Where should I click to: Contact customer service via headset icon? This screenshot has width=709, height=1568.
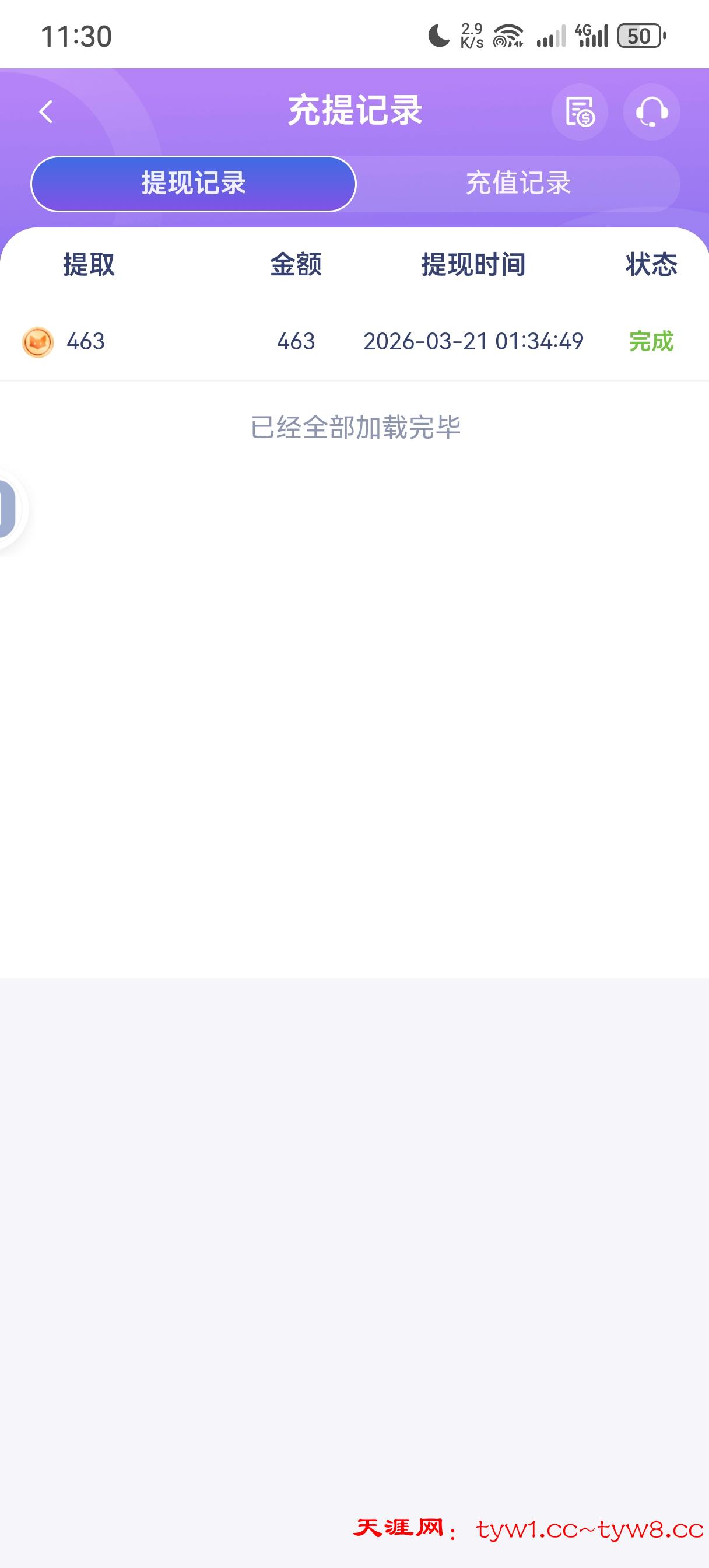point(651,112)
